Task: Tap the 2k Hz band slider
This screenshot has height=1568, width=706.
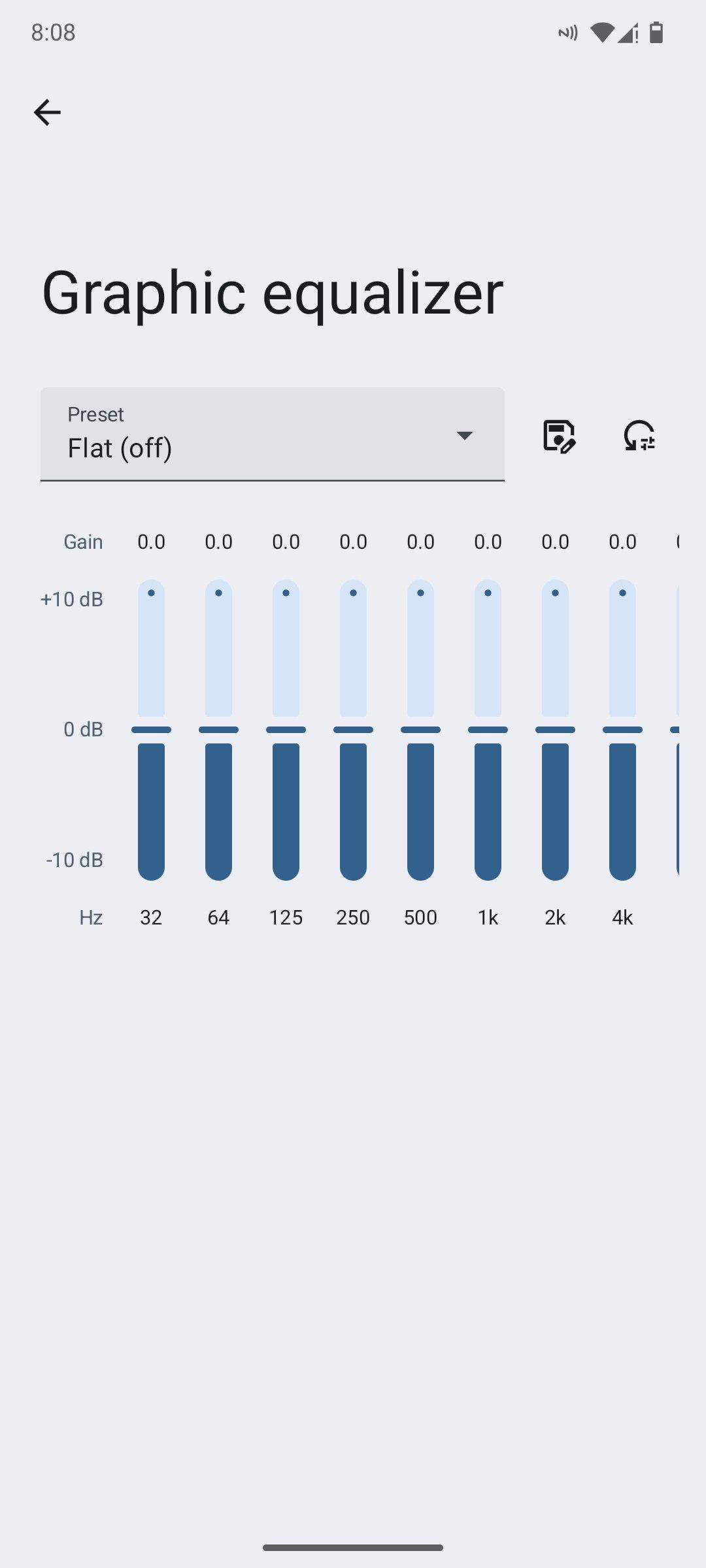Action: (555, 730)
